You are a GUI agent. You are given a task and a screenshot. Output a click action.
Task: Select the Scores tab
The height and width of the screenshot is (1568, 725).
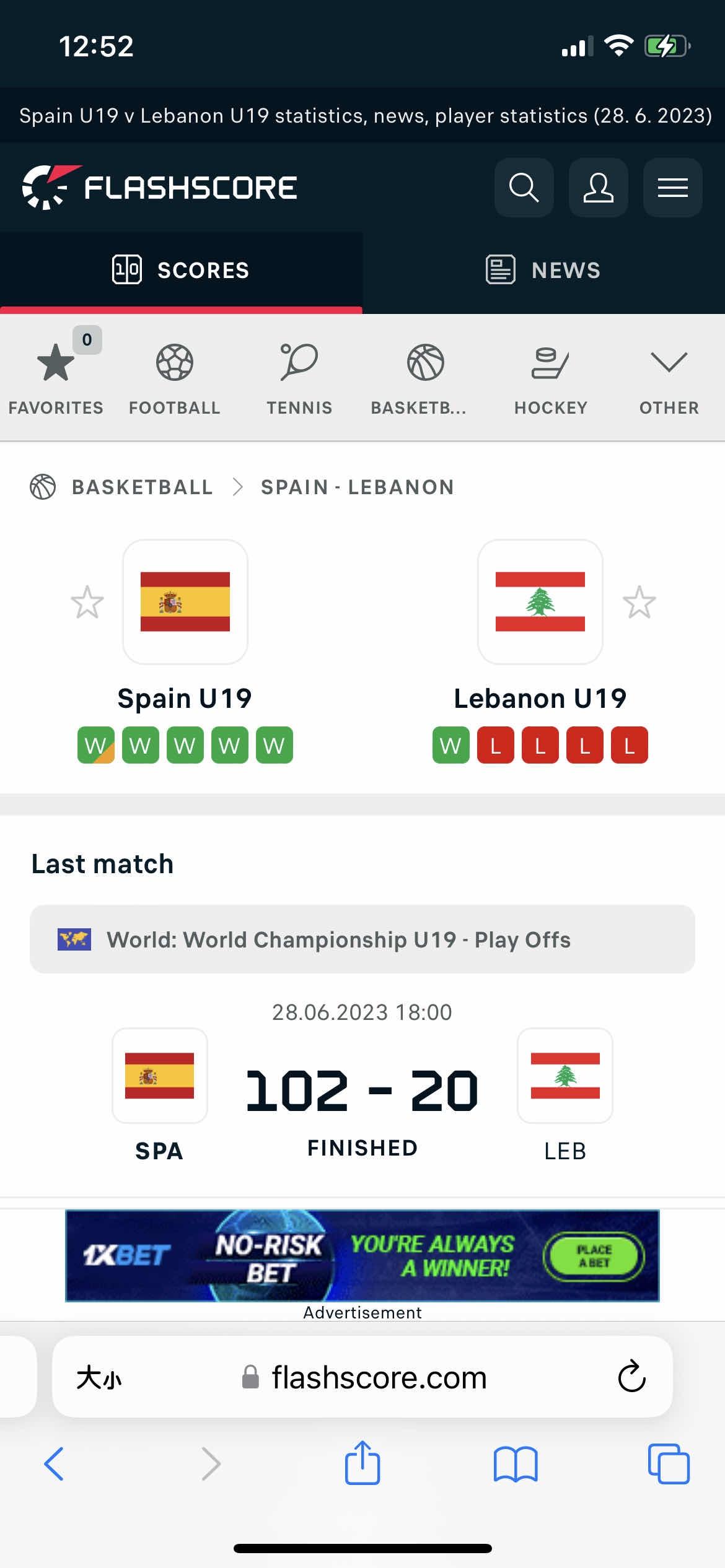point(181,271)
